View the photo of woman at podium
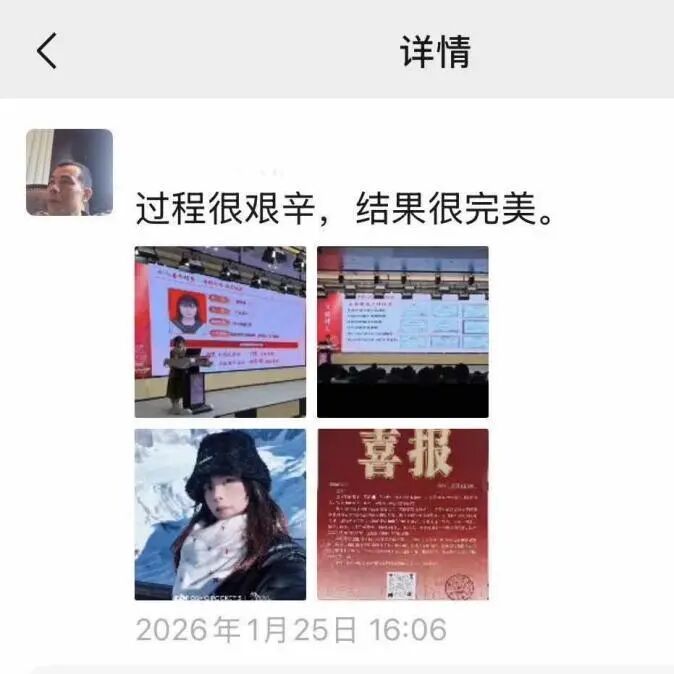The image size is (674, 674). coord(220,332)
